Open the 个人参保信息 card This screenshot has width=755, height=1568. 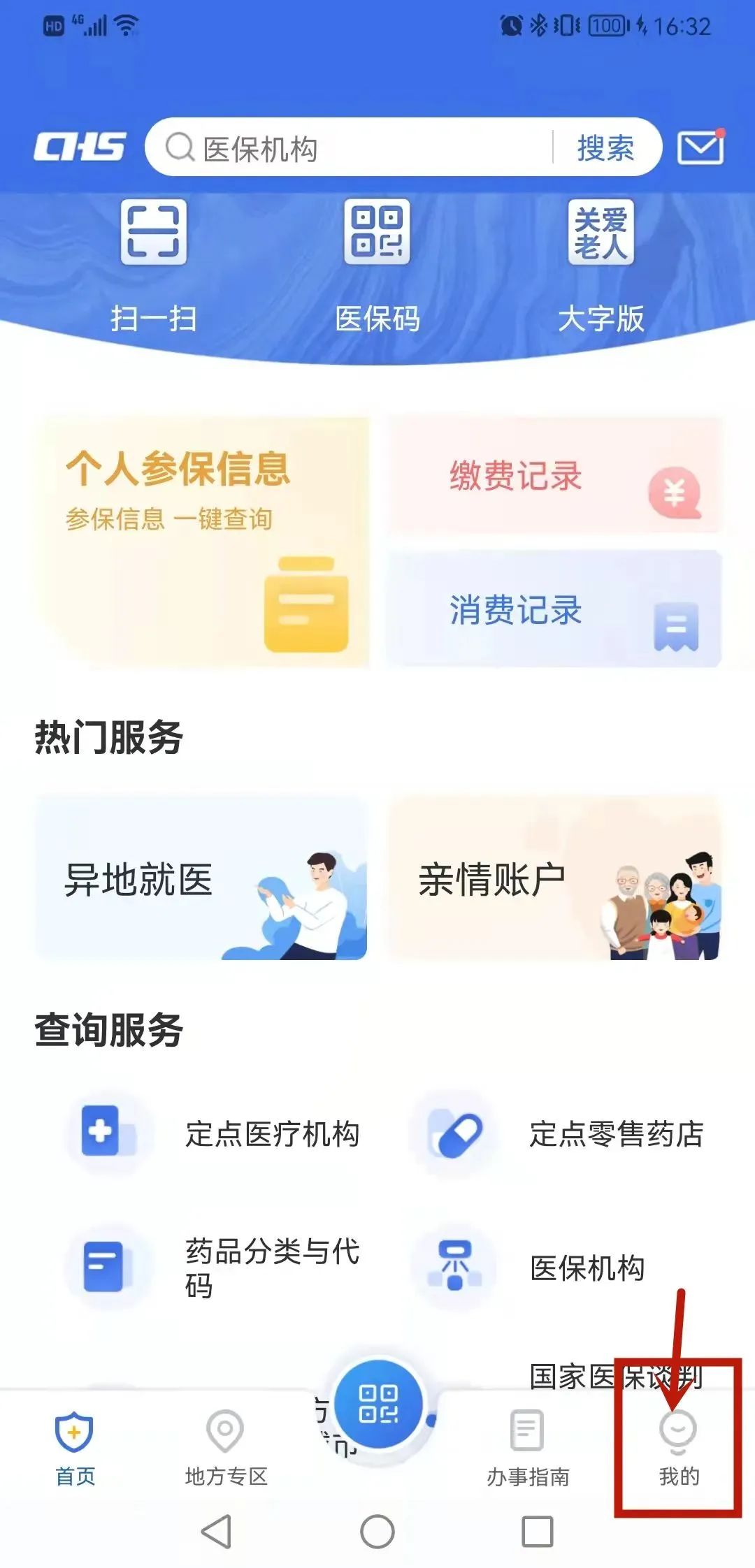pyautogui.click(x=203, y=542)
